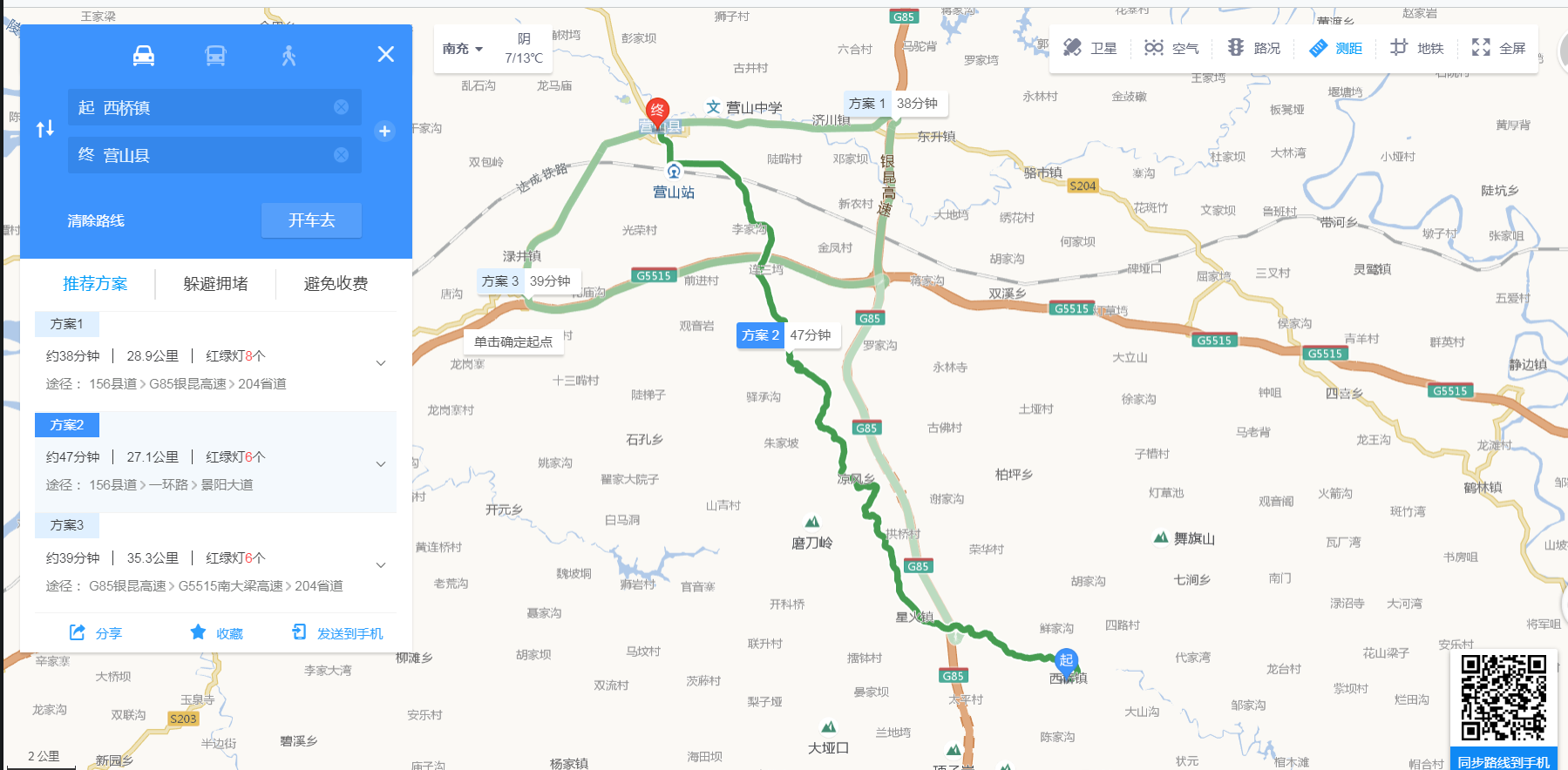
Task: Share this route via 分享
Action: (x=96, y=633)
